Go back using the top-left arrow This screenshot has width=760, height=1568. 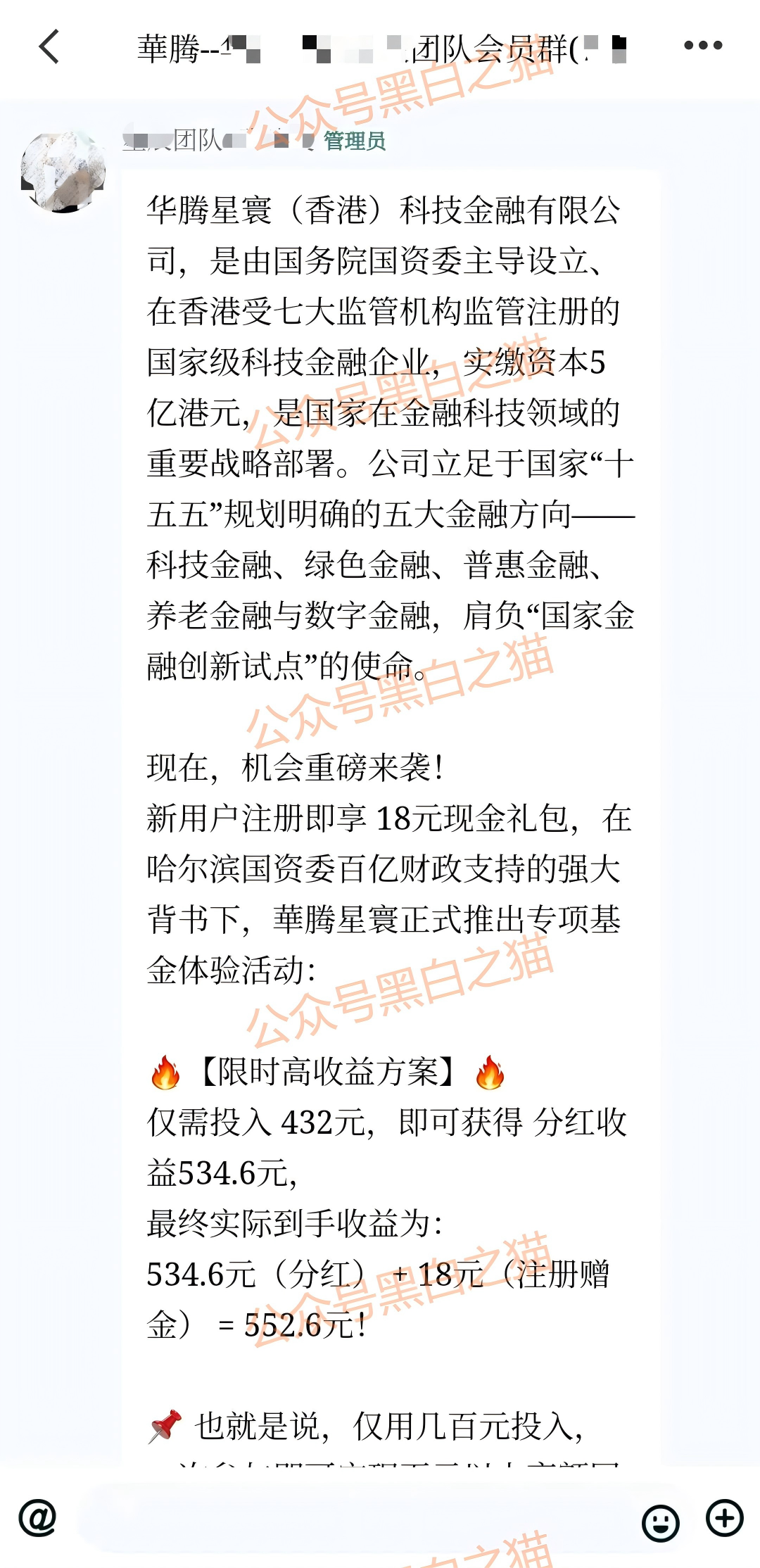pyautogui.click(x=49, y=46)
